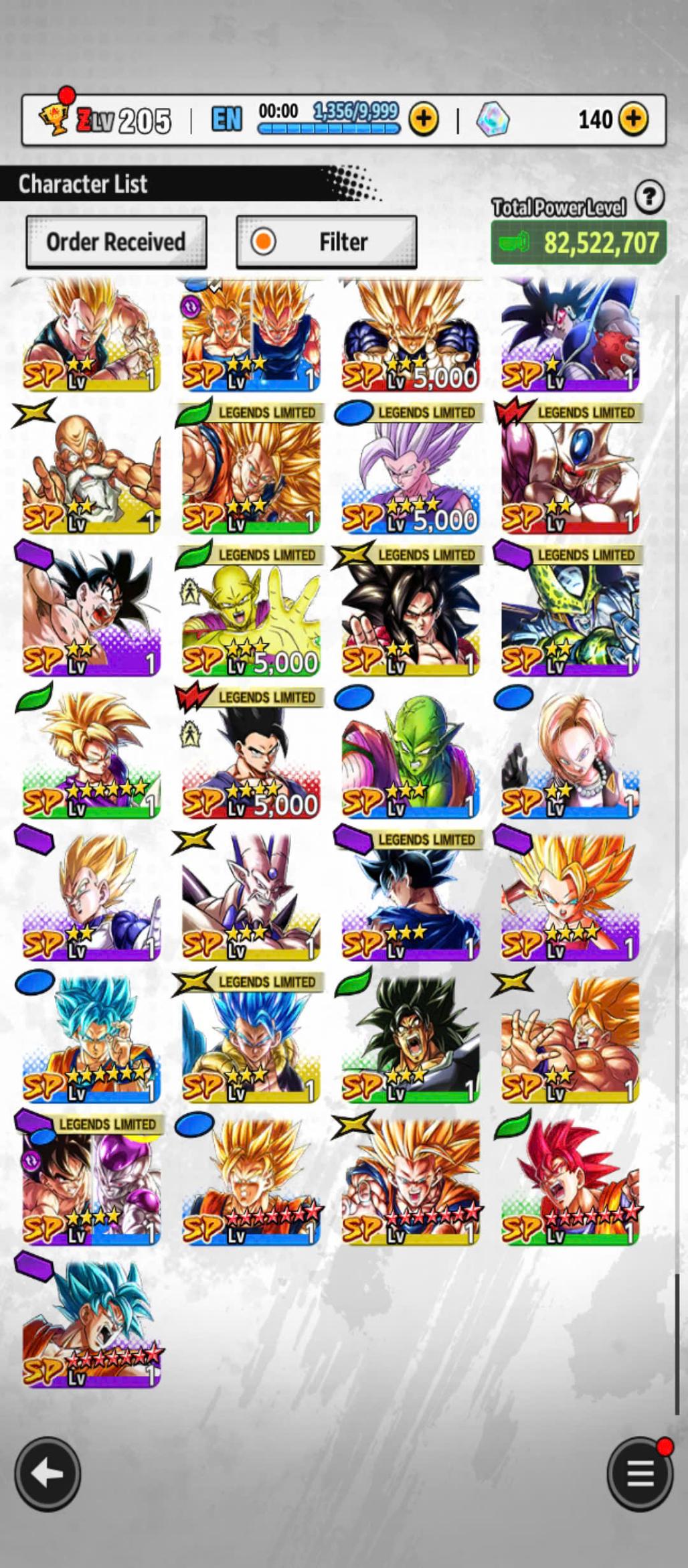Viewport: 688px width, 1568px height.
Task: Open the Legends Limited Ultra Instinct Goku card
Action: (410, 900)
